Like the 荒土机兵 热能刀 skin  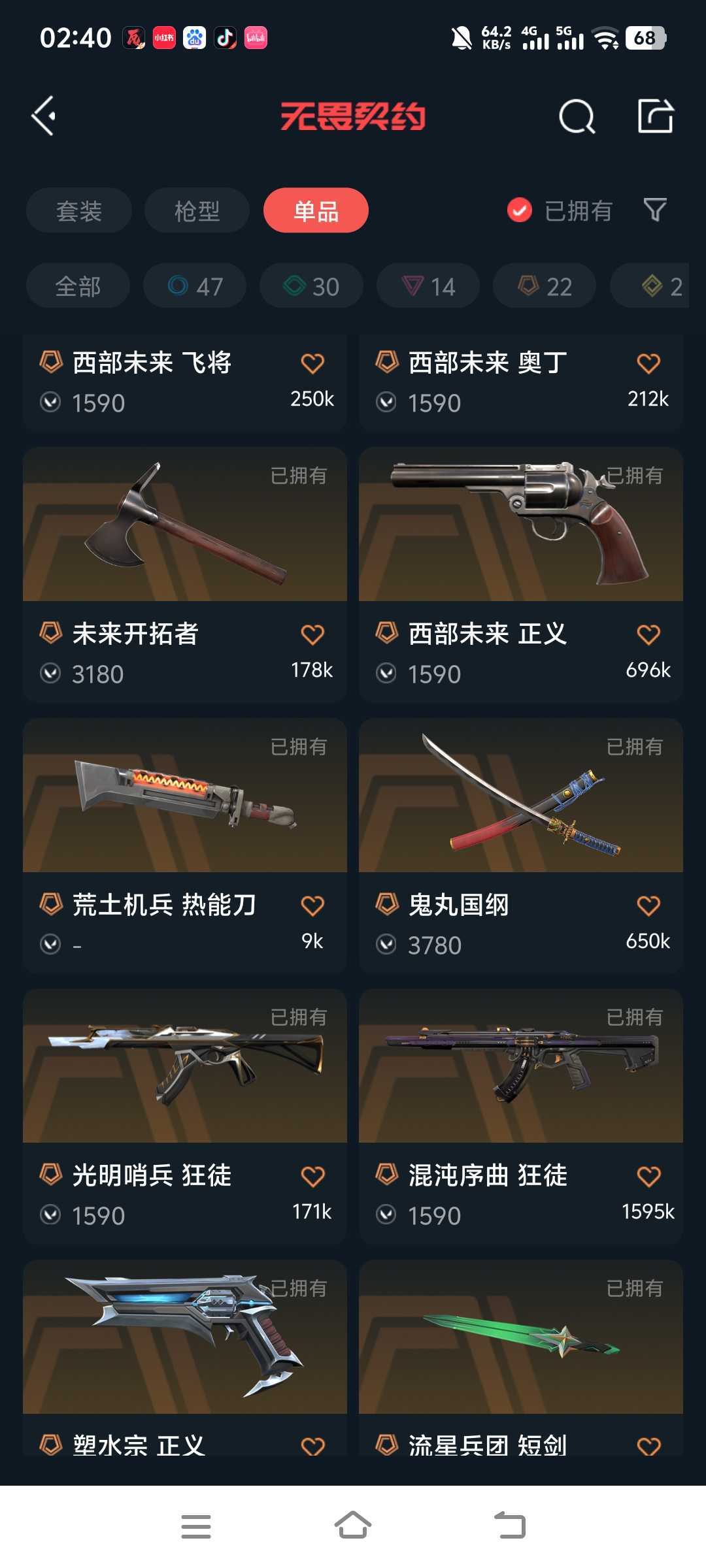(x=312, y=906)
